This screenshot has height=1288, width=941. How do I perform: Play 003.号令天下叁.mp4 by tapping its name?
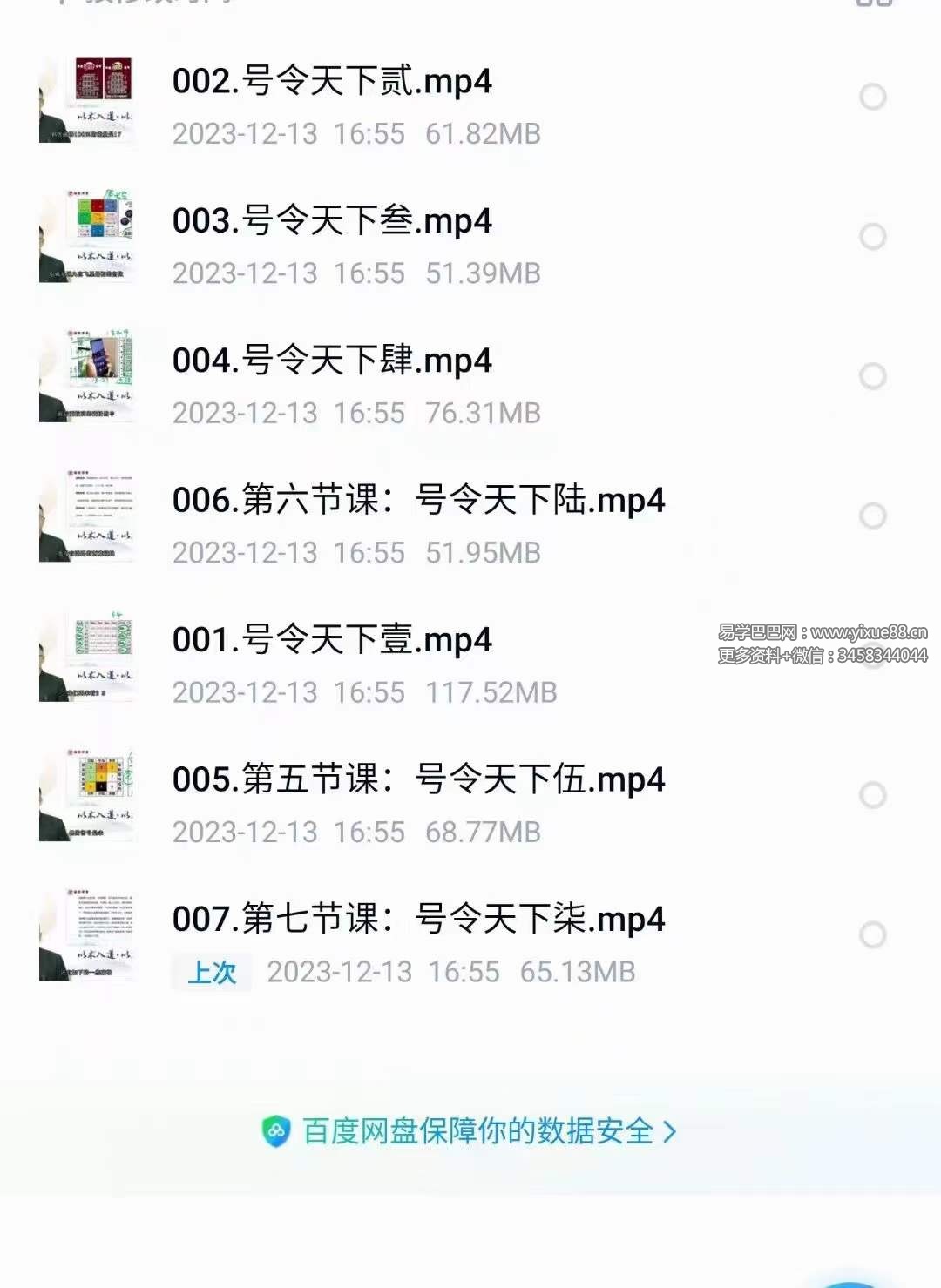332,221
